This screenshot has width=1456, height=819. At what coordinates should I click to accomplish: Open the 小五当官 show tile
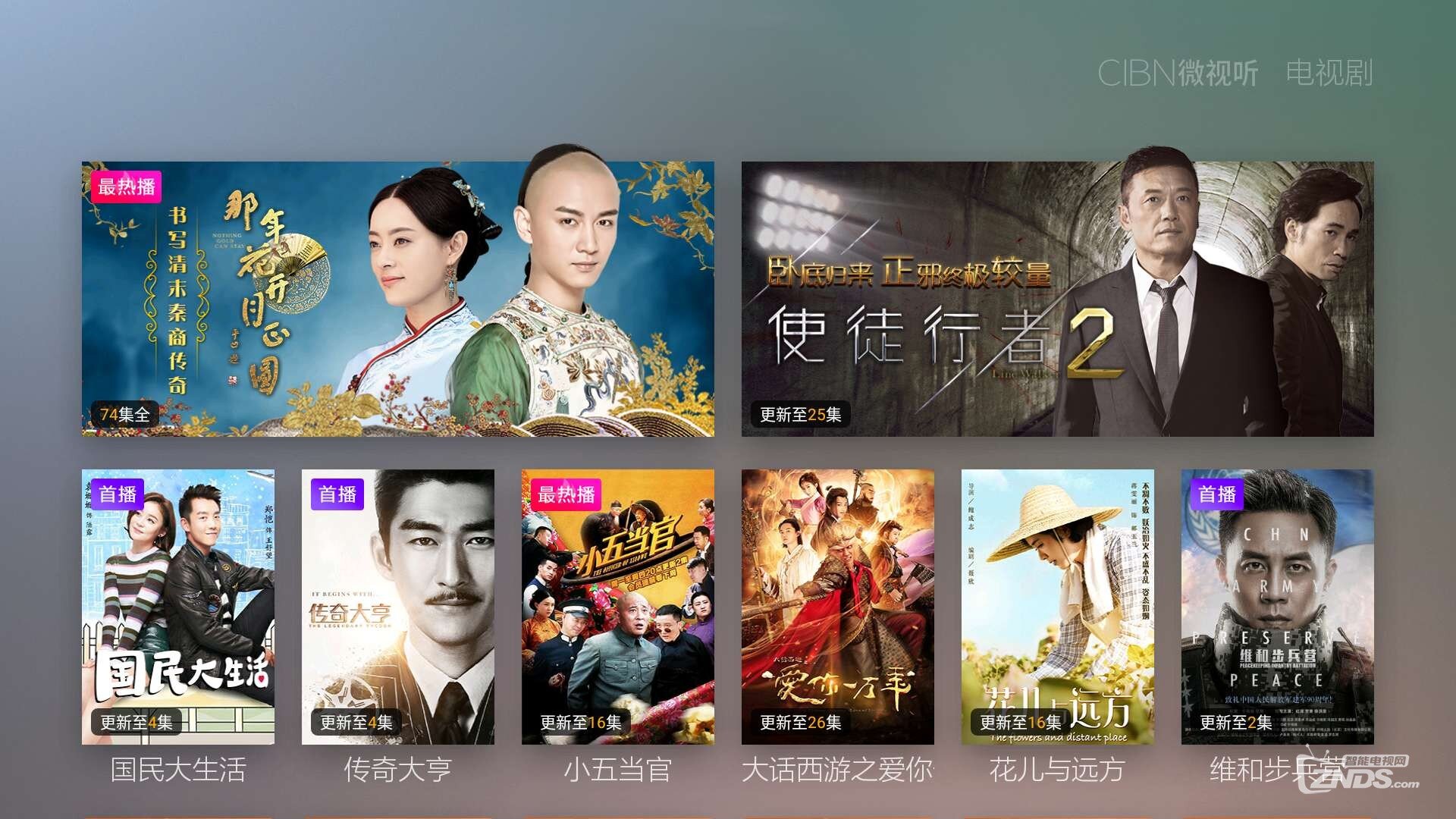click(617, 607)
